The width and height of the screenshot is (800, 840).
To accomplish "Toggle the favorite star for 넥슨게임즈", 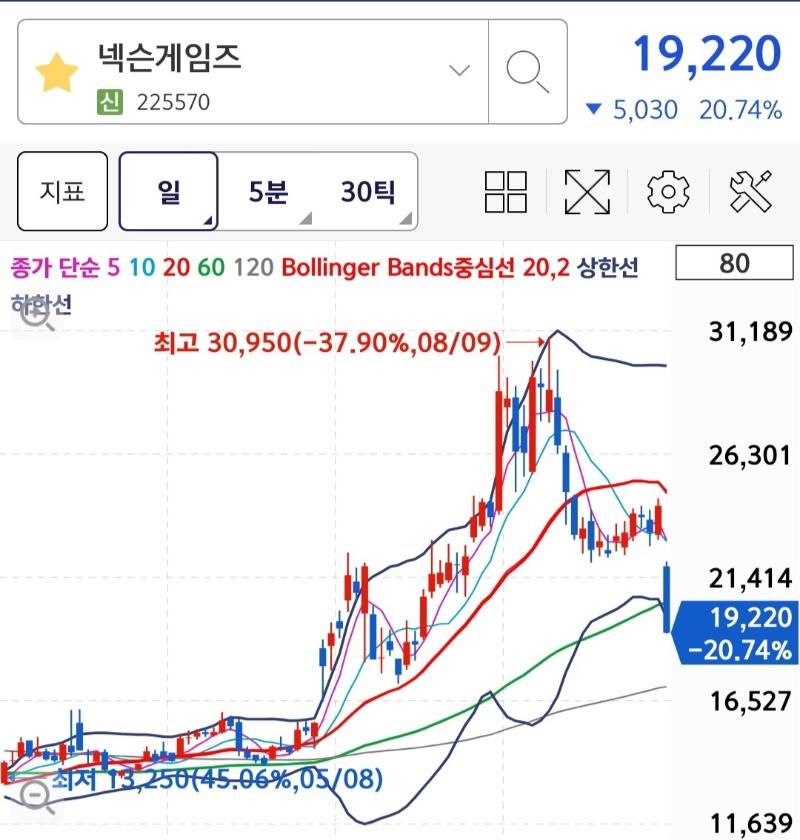I will click(x=57, y=69).
